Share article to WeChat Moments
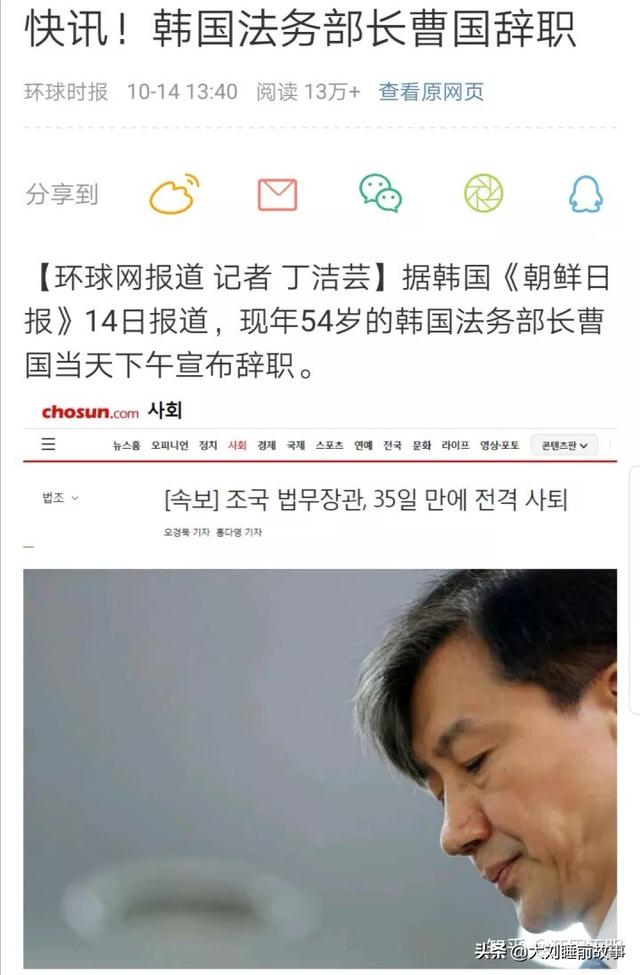Image resolution: width=640 pixels, height=975 pixels. [x=483, y=193]
